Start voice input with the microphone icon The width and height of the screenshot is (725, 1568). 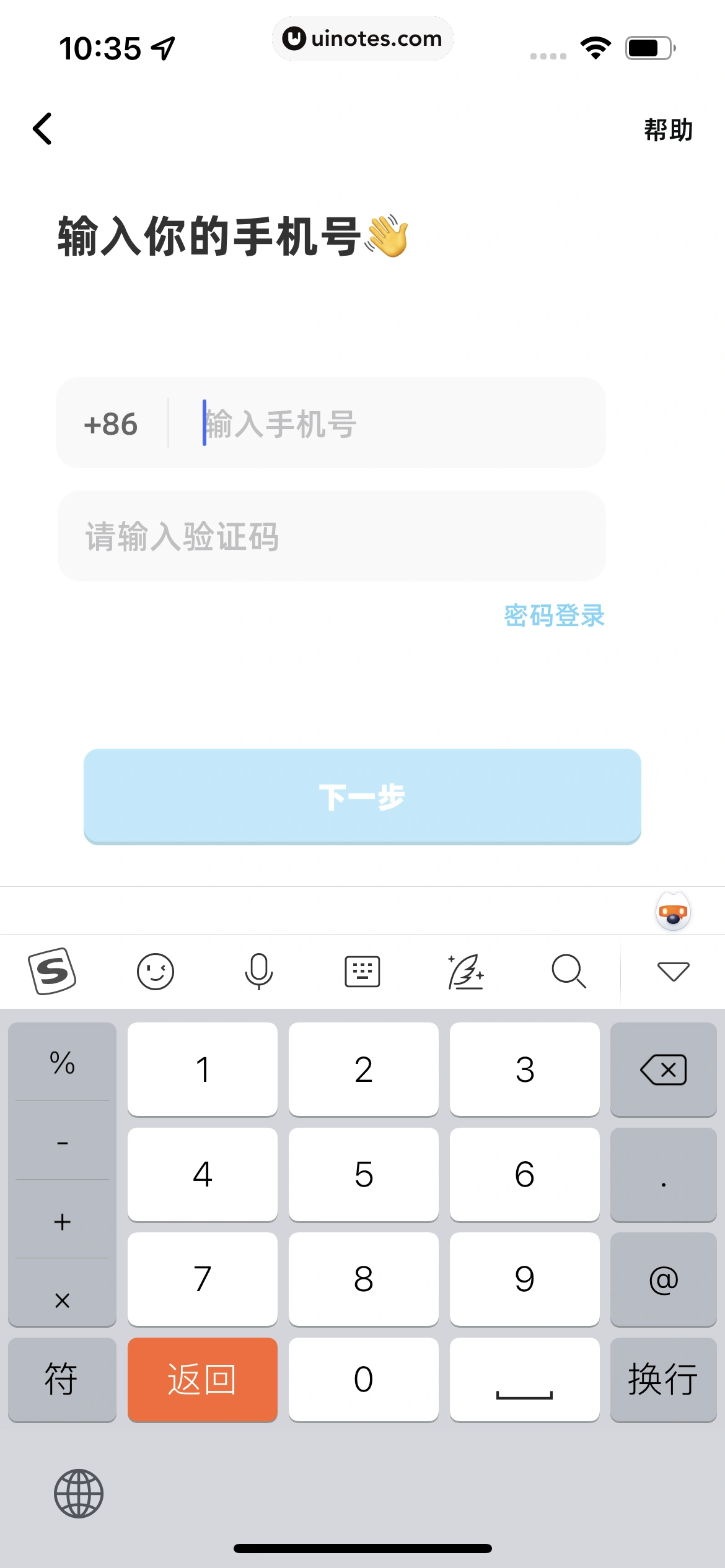[259, 970]
